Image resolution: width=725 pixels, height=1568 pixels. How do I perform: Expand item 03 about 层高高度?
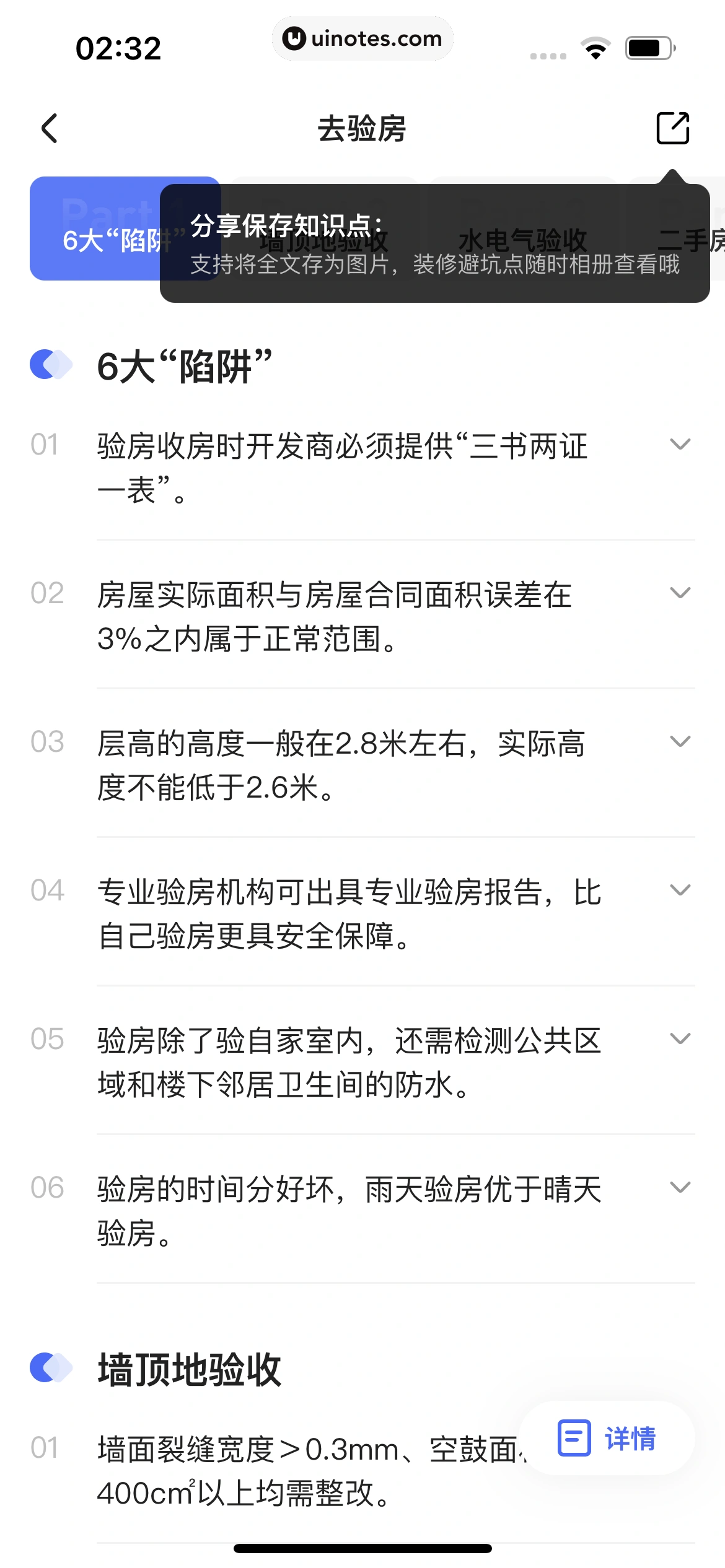pos(680,741)
